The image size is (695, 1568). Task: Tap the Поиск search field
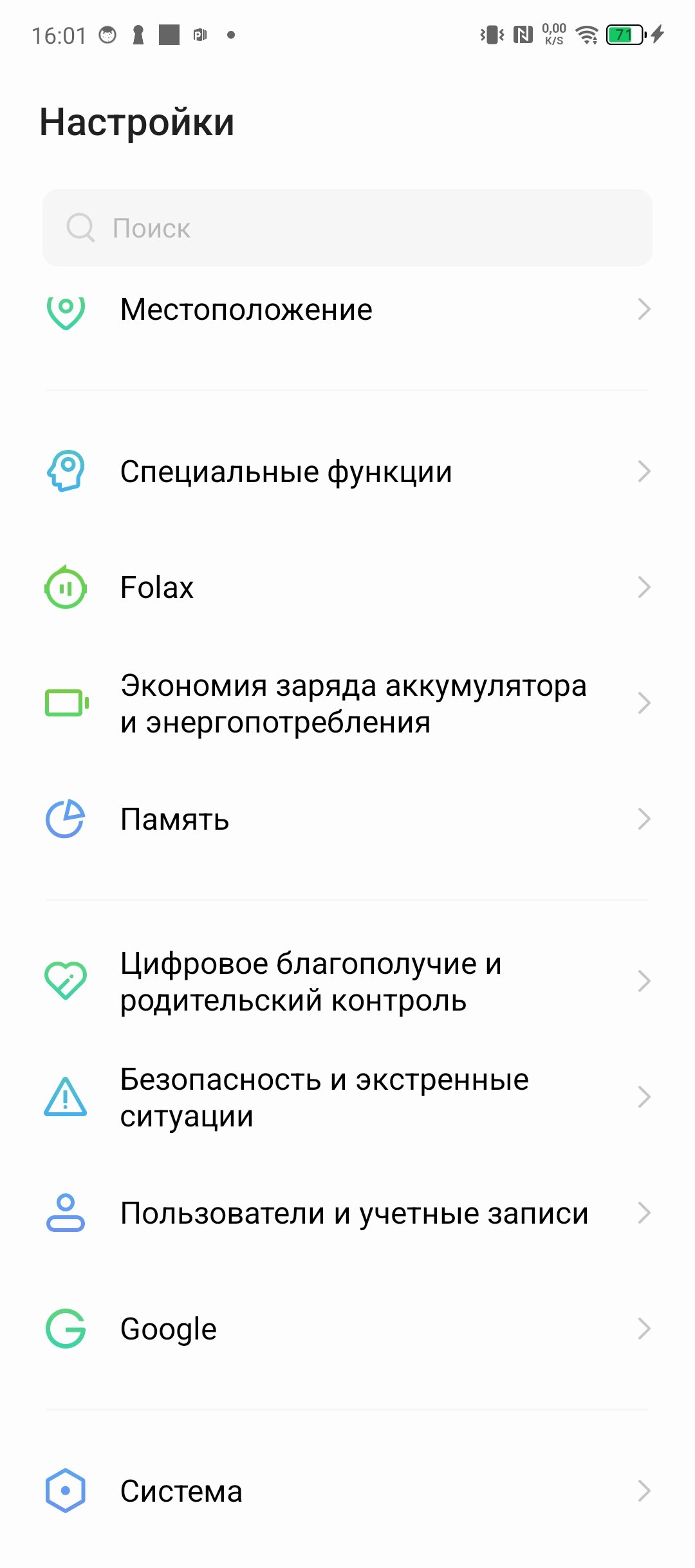pyautogui.click(x=347, y=228)
